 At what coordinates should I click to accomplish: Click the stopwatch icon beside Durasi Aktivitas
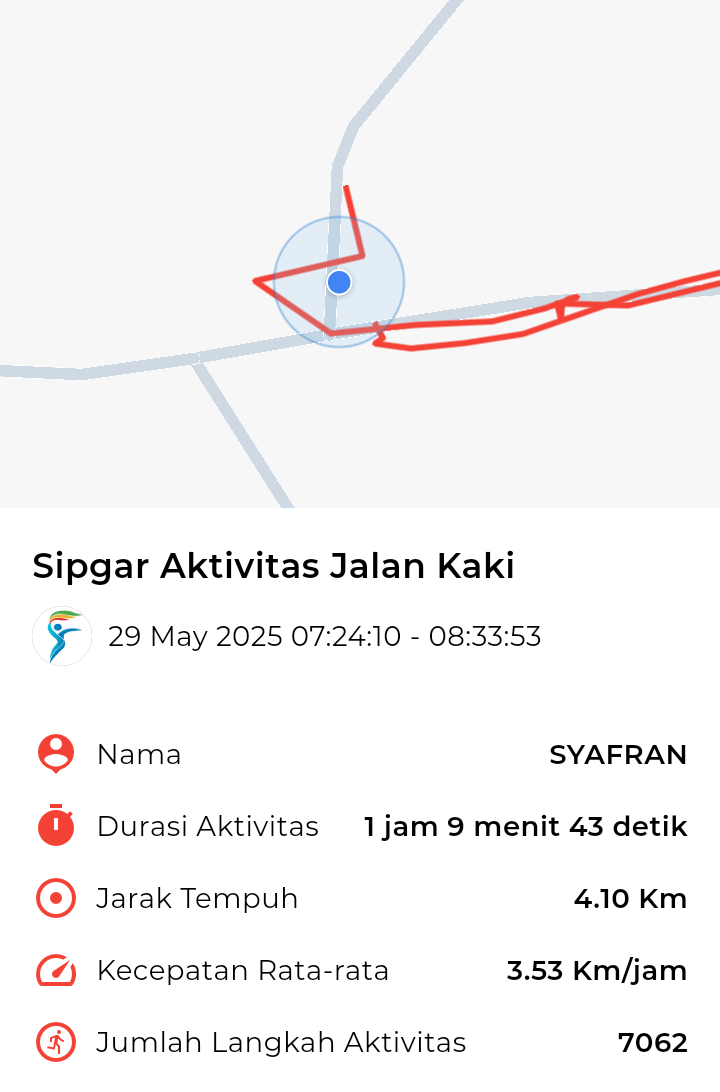(x=54, y=826)
